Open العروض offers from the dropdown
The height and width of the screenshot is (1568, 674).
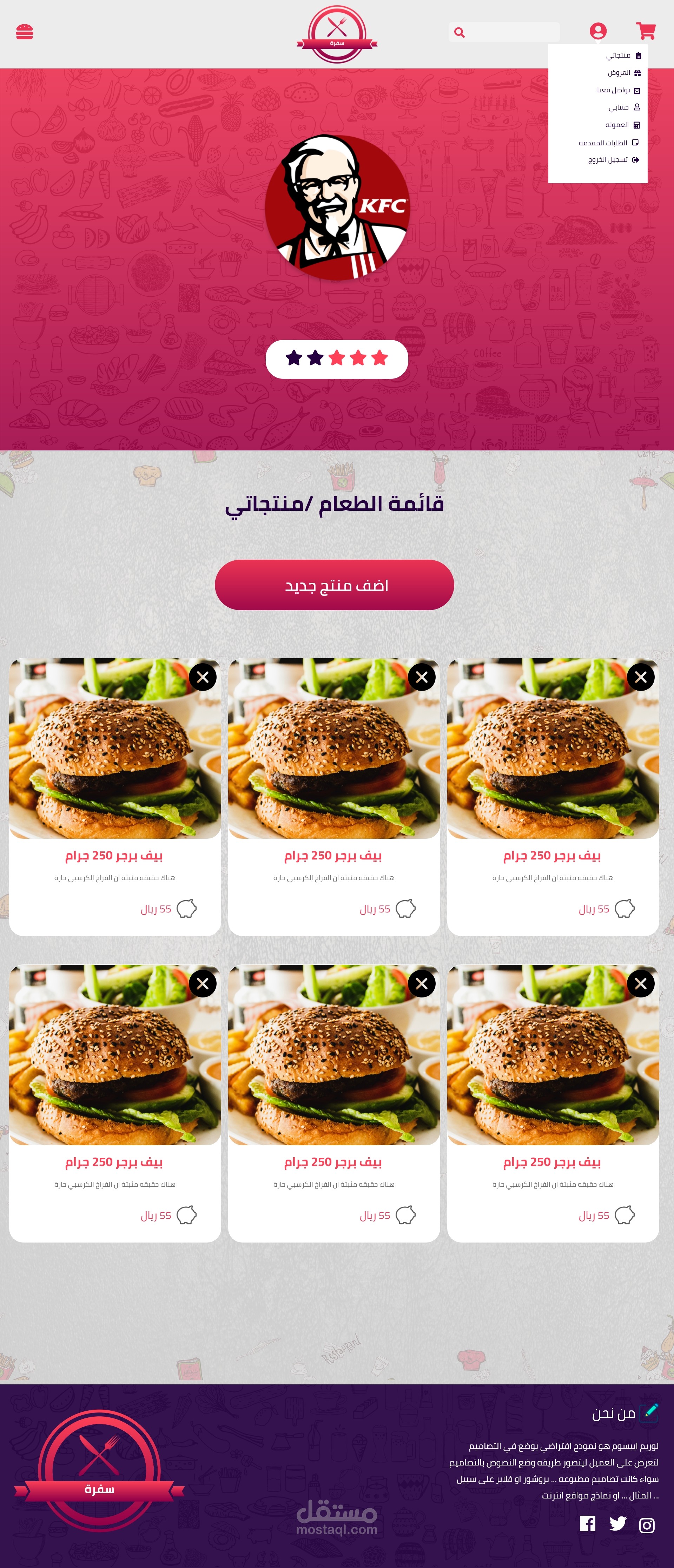click(x=624, y=73)
